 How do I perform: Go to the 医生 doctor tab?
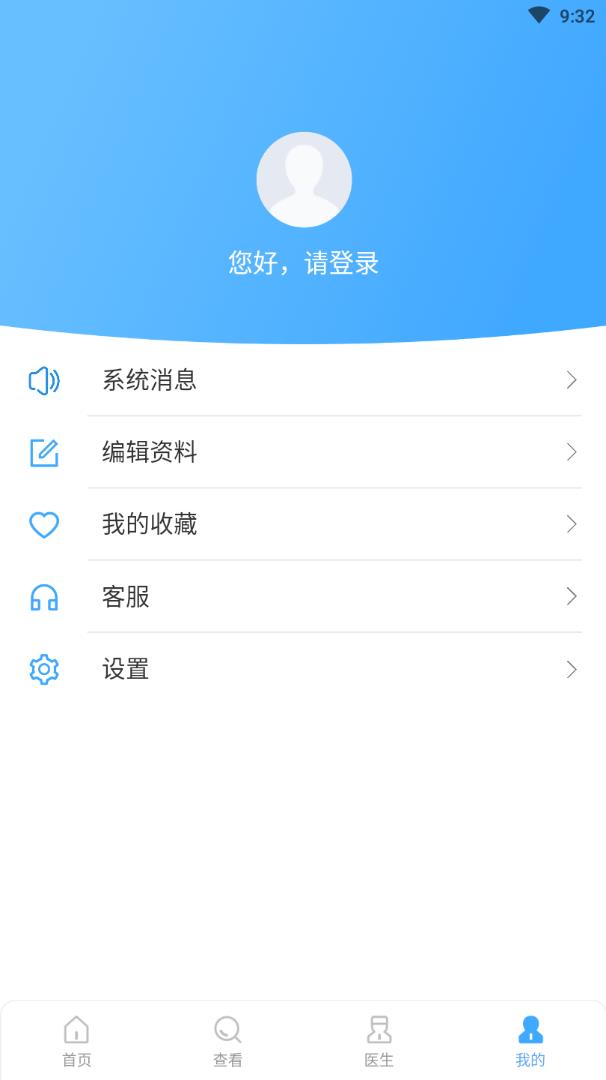pyautogui.click(x=379, y=1041)
